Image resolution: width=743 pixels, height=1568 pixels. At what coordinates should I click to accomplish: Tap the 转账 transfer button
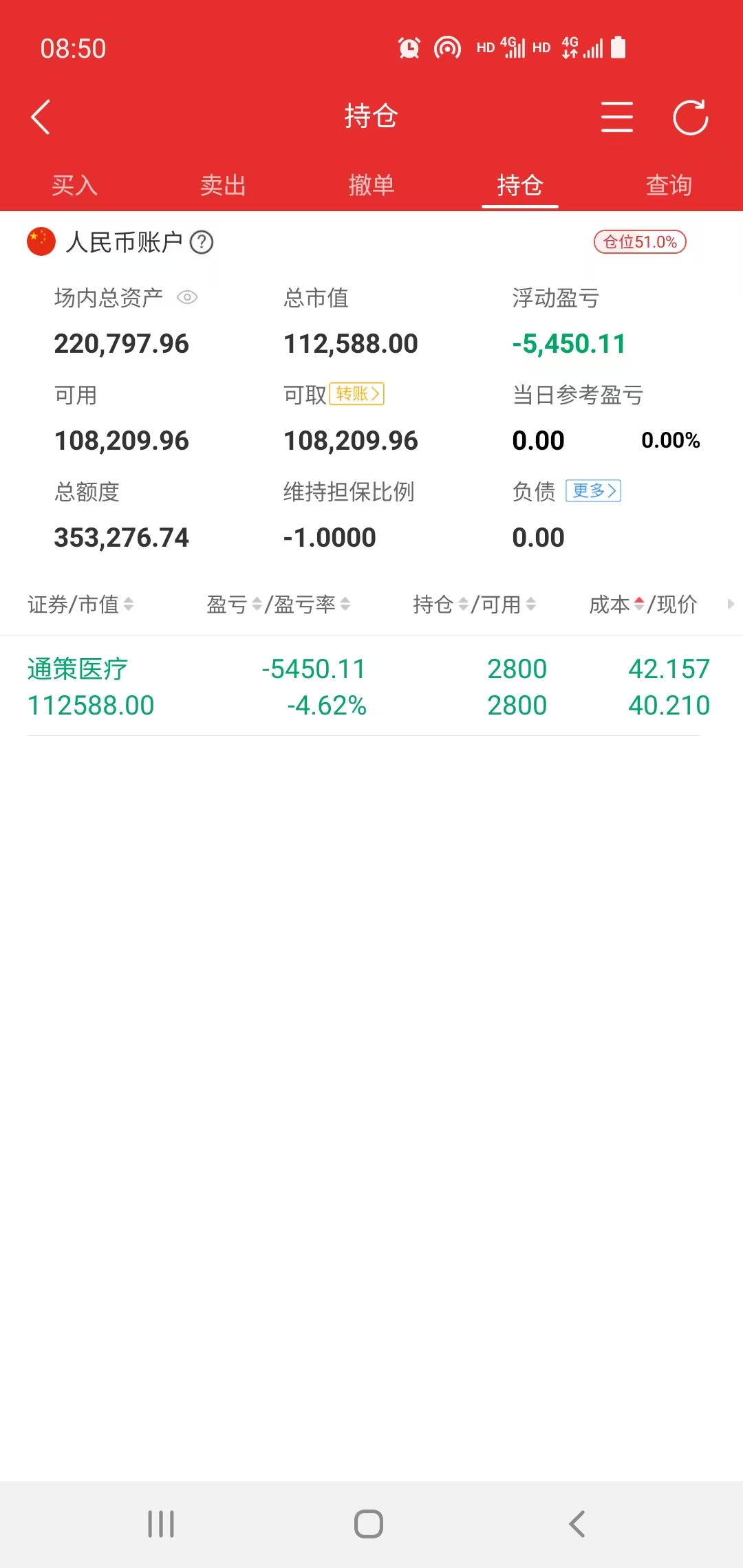pyautogui.click(x=357, y=394)
